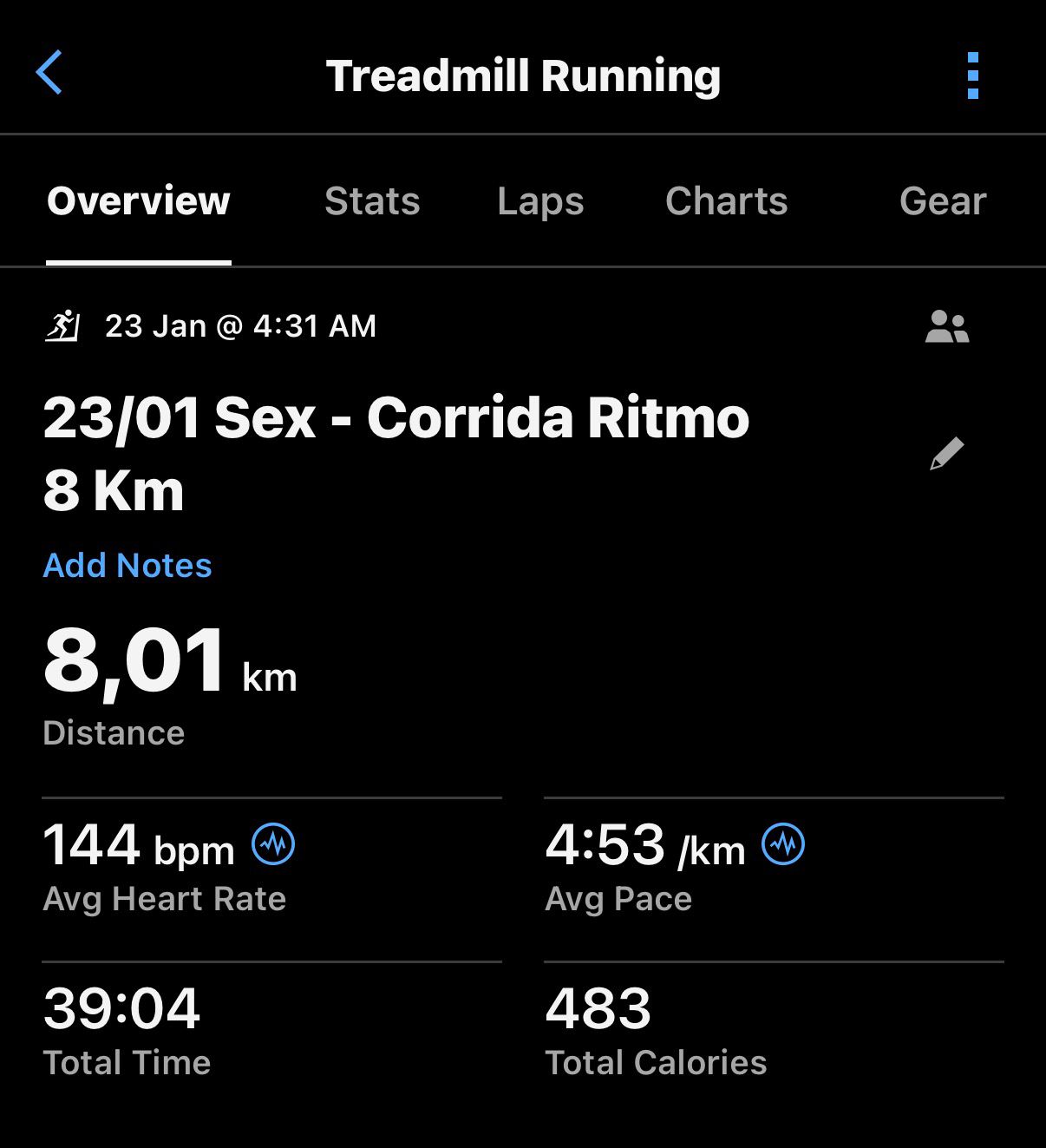Image resolution: width=1046 pixels, height=1148 pixels.
Task: Select the Gear tab
Action: pyautogui.click(x=943, y=201)
